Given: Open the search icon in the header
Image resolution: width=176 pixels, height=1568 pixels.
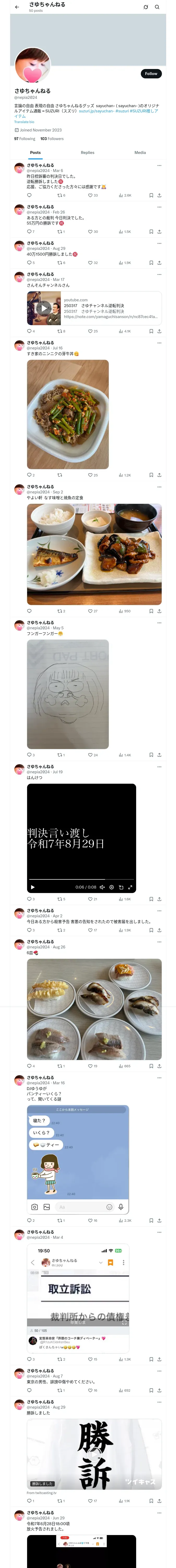Looking at the screenshot, I should pyautogui.click(x=157, y=7).
